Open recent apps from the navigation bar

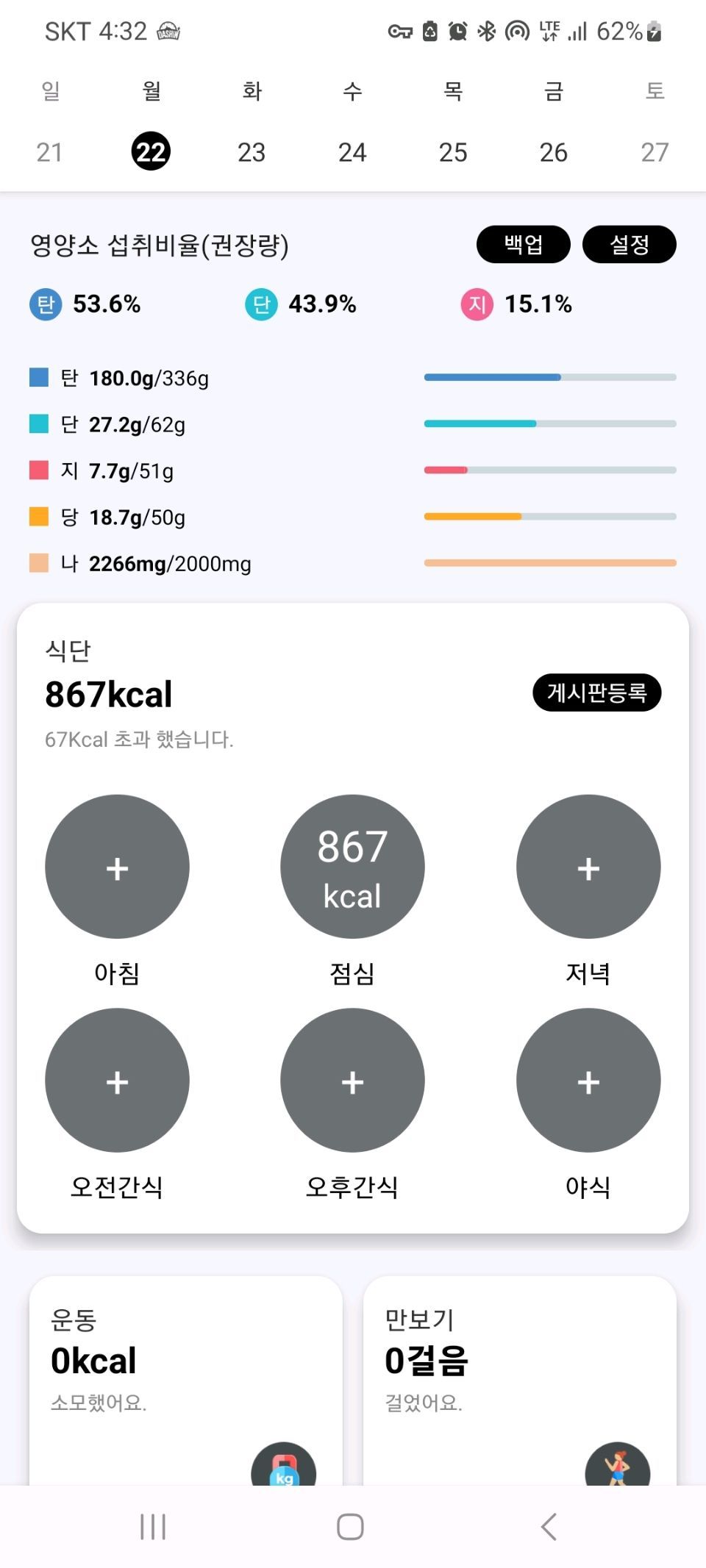click(153, 1527)
